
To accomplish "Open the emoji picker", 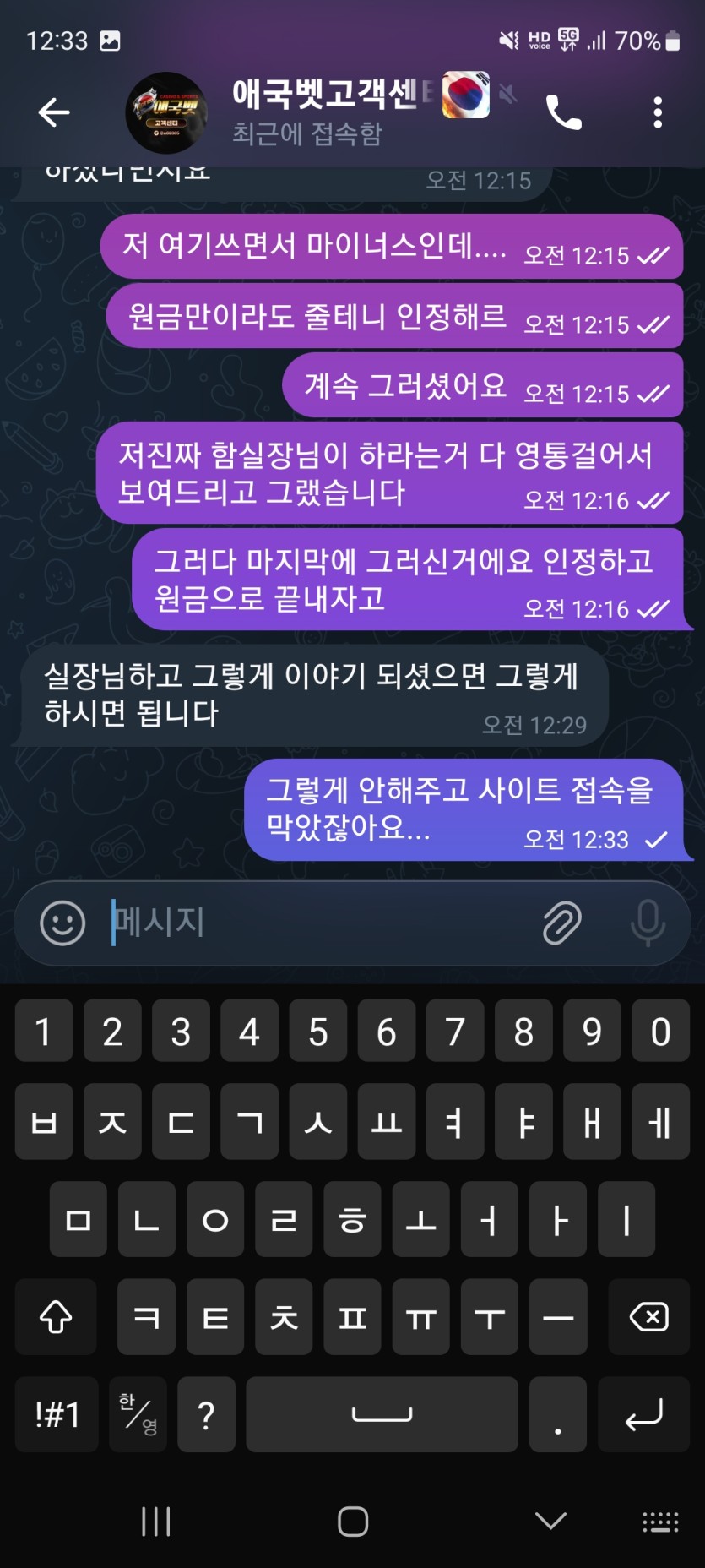I will pos(62,923).
